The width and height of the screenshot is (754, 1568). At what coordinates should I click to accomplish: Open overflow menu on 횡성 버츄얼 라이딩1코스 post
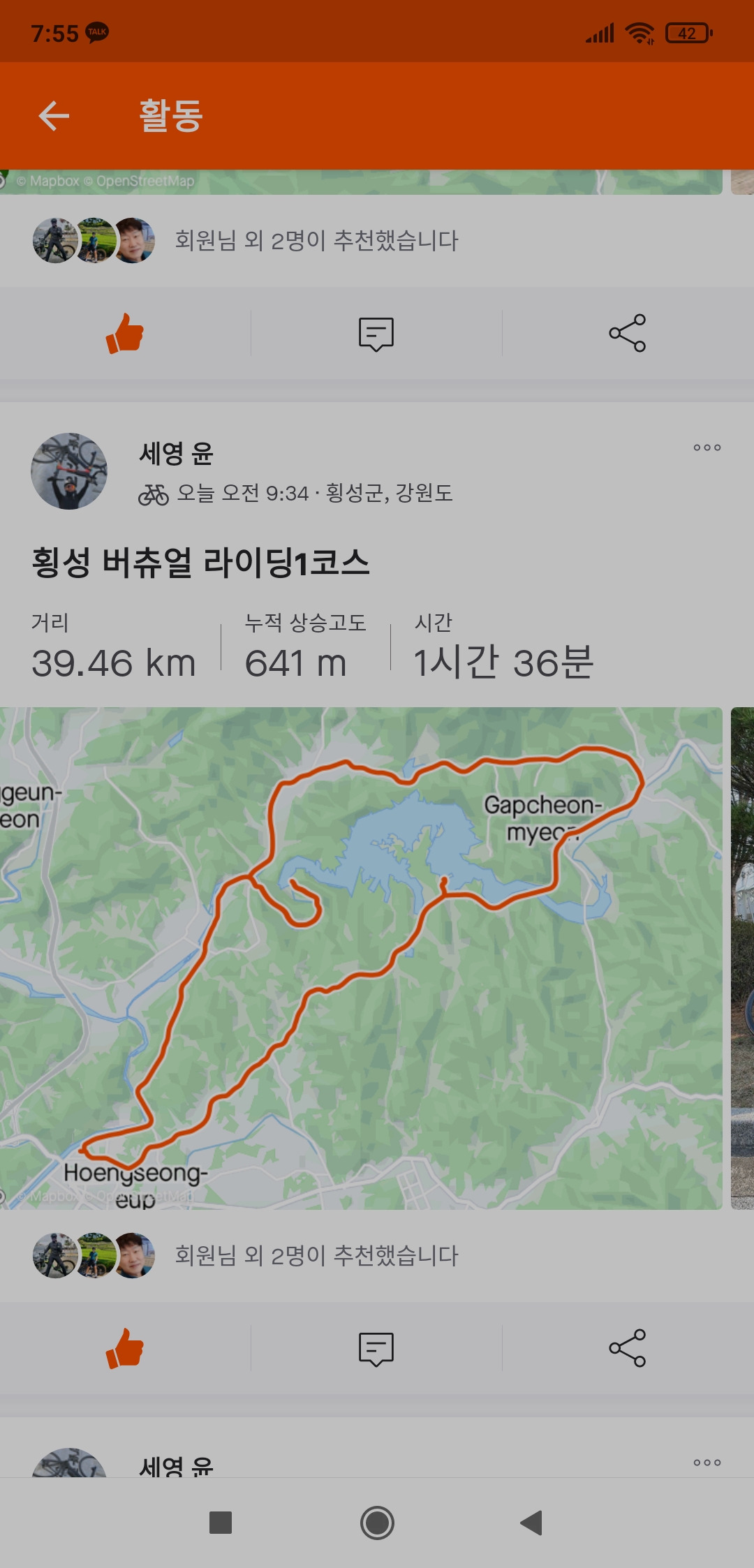[x=707, y=448]
